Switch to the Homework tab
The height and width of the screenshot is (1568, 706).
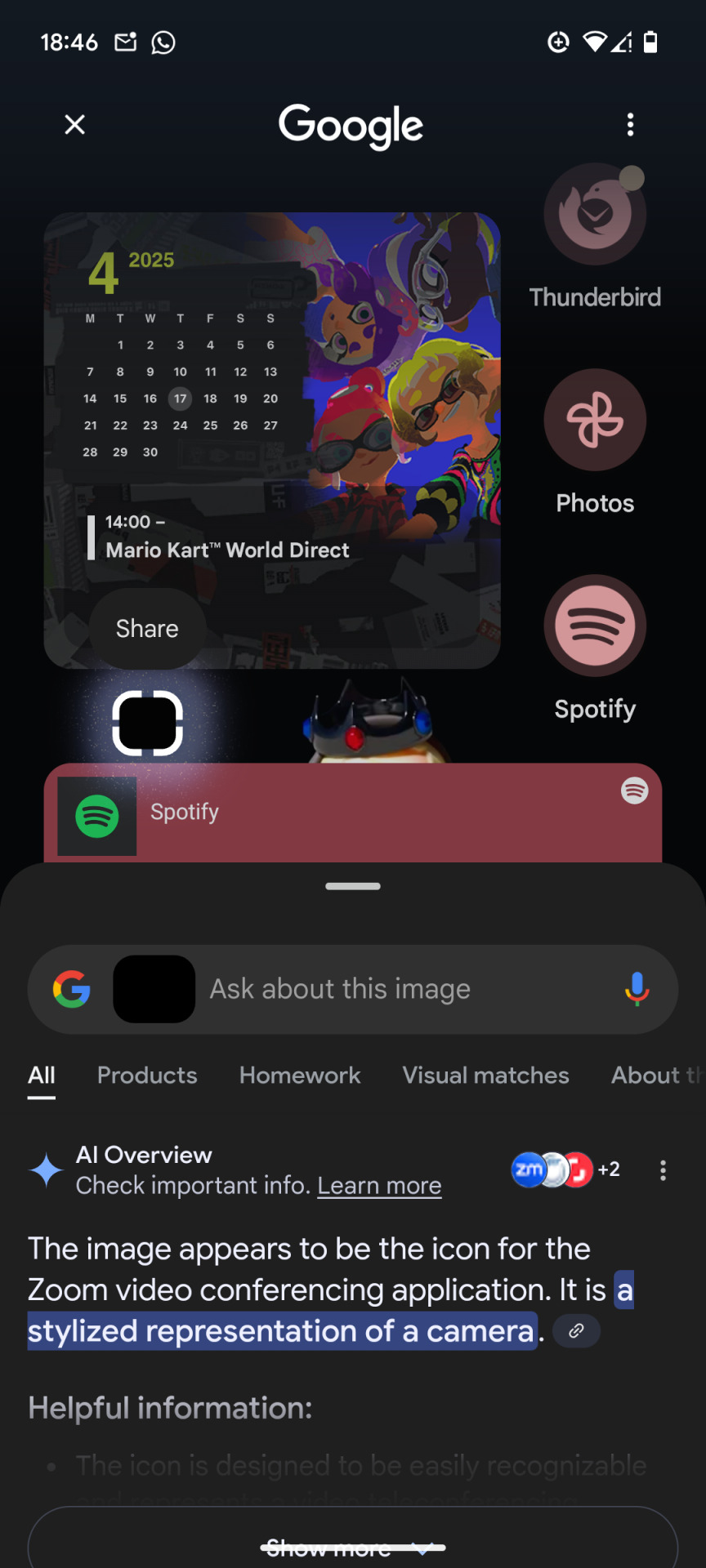click(300, 1075)
